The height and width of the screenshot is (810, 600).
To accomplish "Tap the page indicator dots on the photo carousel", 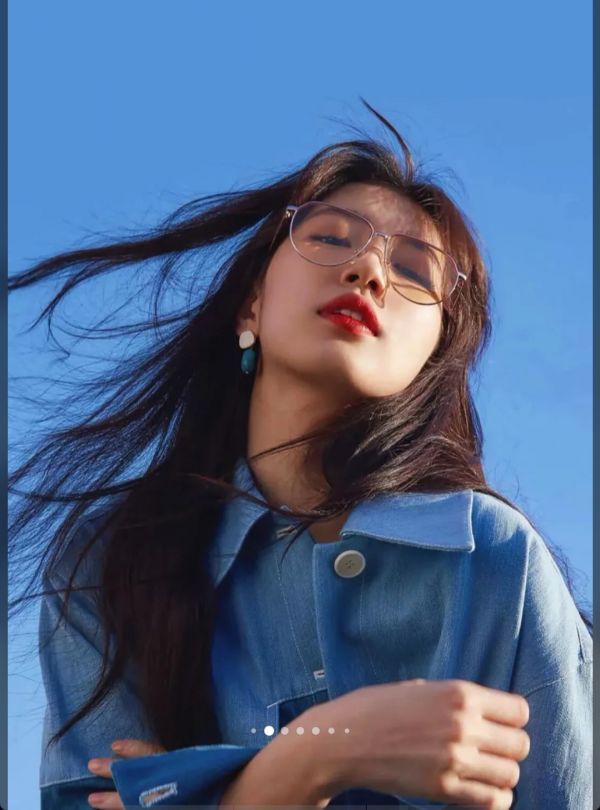I will (300, 731).
